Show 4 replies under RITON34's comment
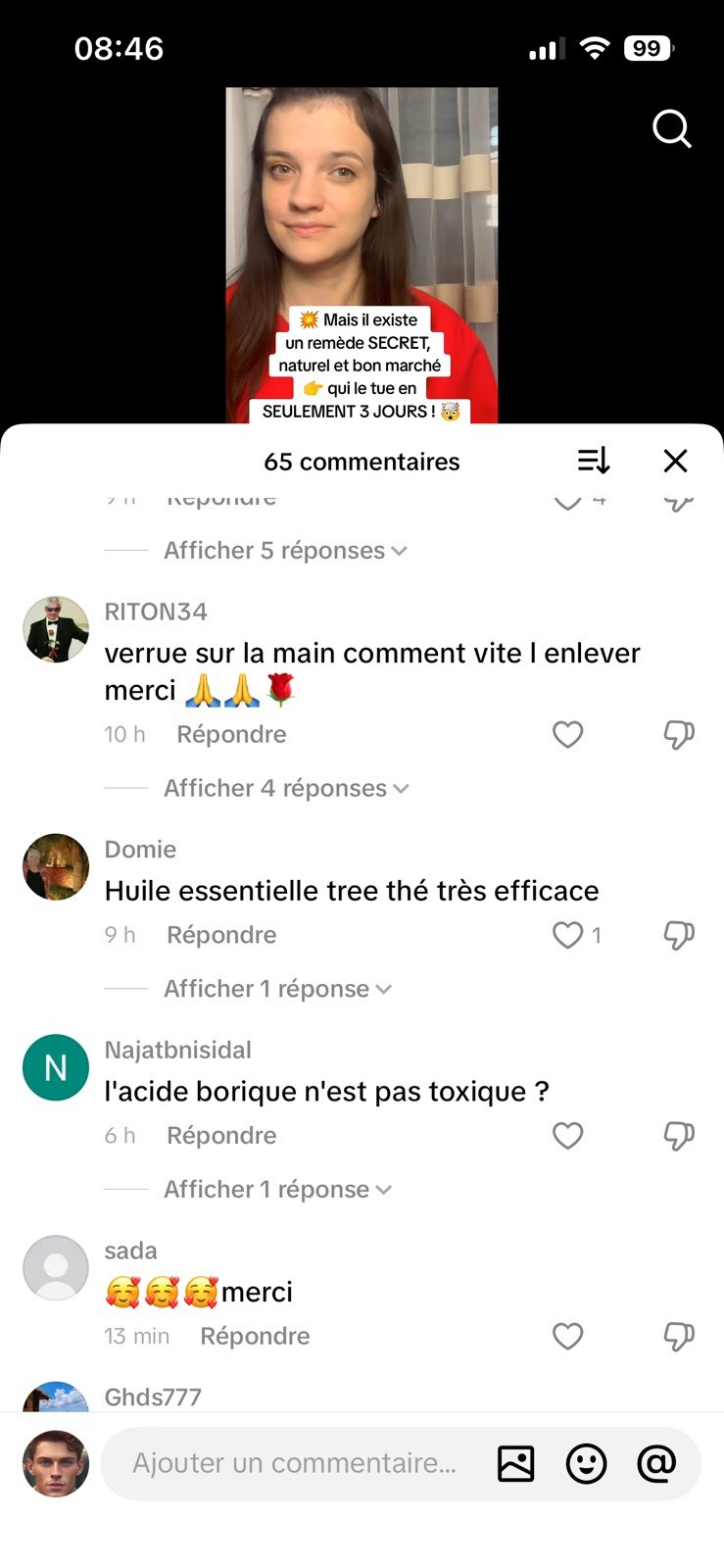The image size is (724, 1568). (285, 788)
